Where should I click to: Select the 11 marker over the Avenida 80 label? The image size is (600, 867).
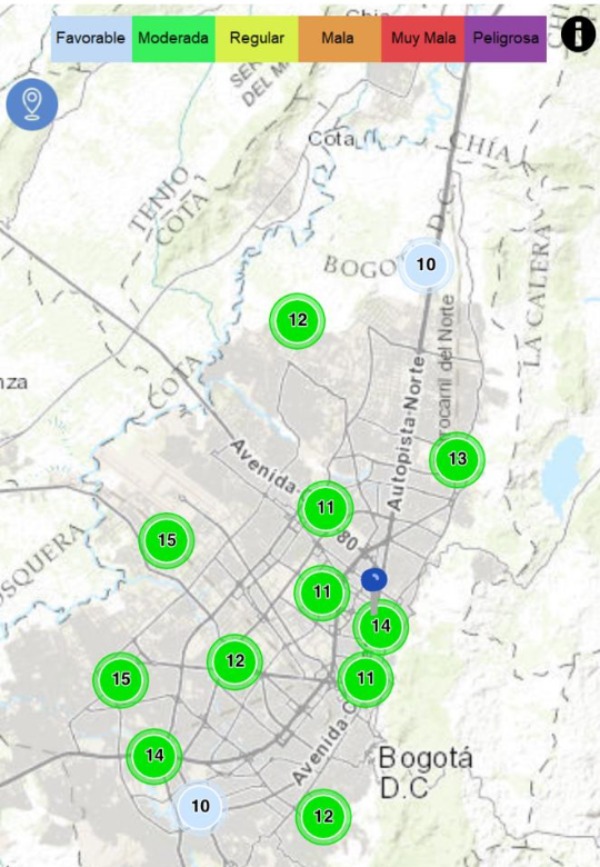click(326, 508)
